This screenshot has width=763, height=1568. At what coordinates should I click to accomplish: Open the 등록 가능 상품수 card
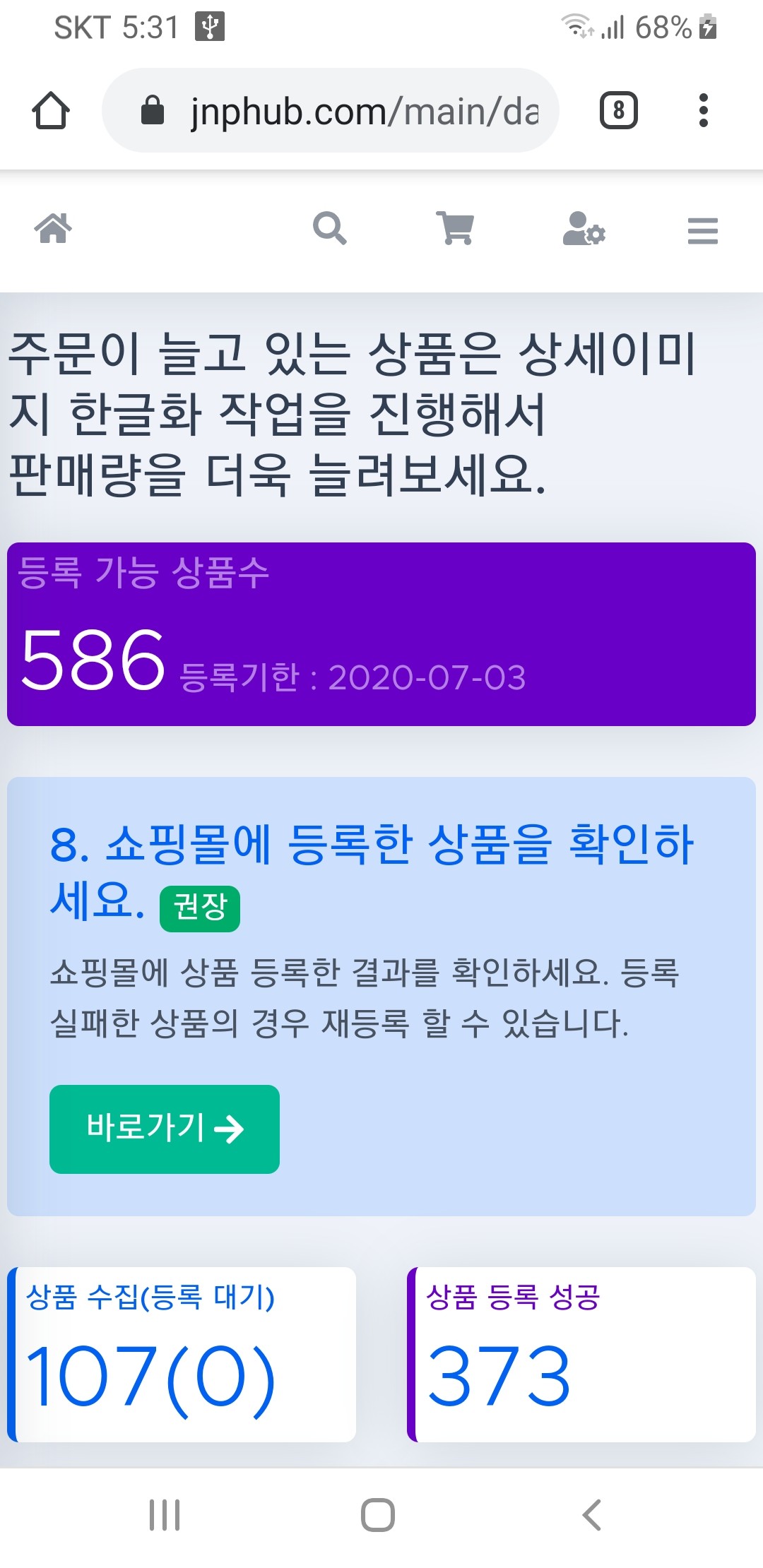(x=381, y=634)
